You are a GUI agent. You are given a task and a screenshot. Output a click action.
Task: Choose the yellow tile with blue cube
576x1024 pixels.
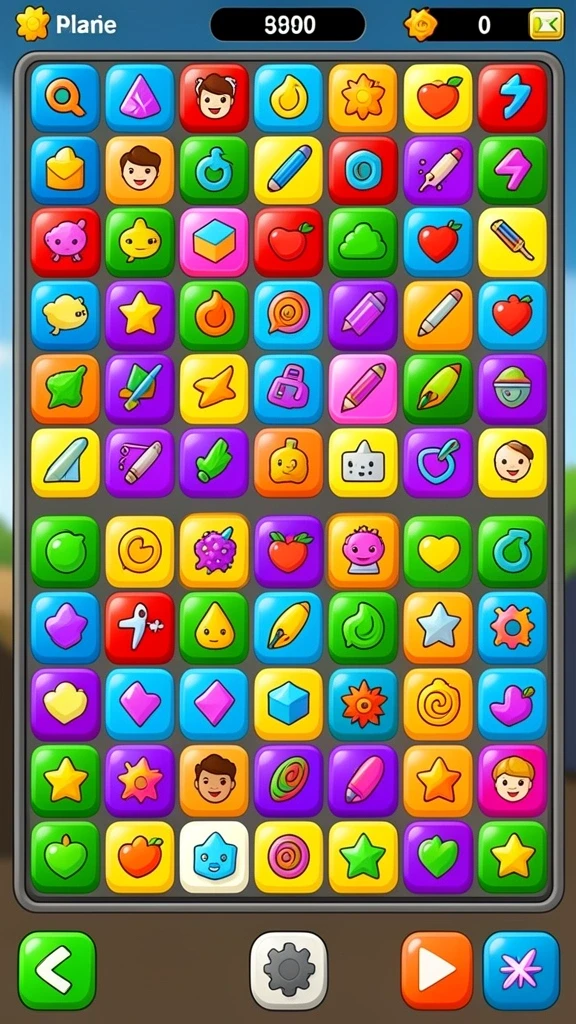(288, 703)
